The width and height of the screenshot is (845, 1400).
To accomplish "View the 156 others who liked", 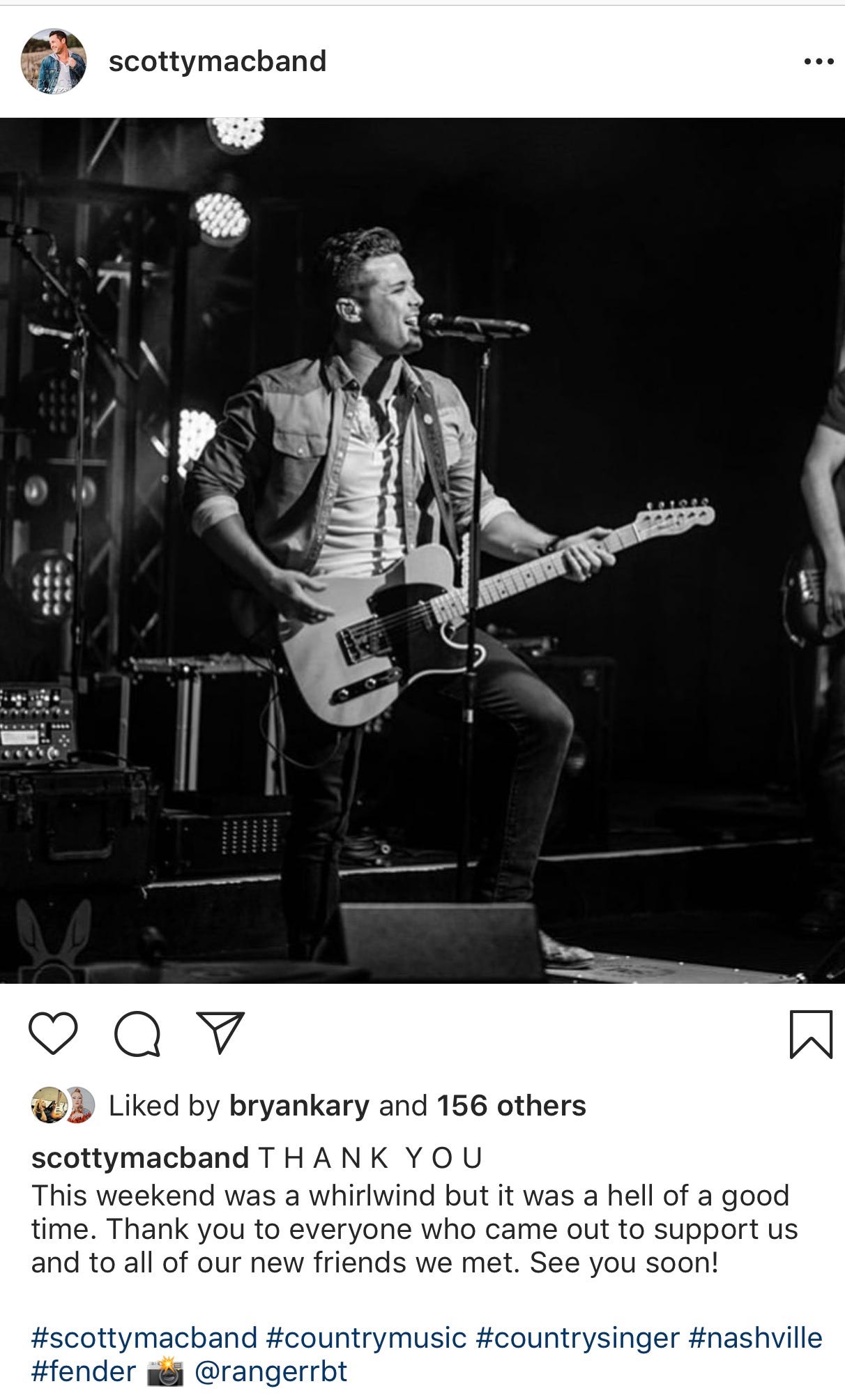I will tap(511, 1106).
